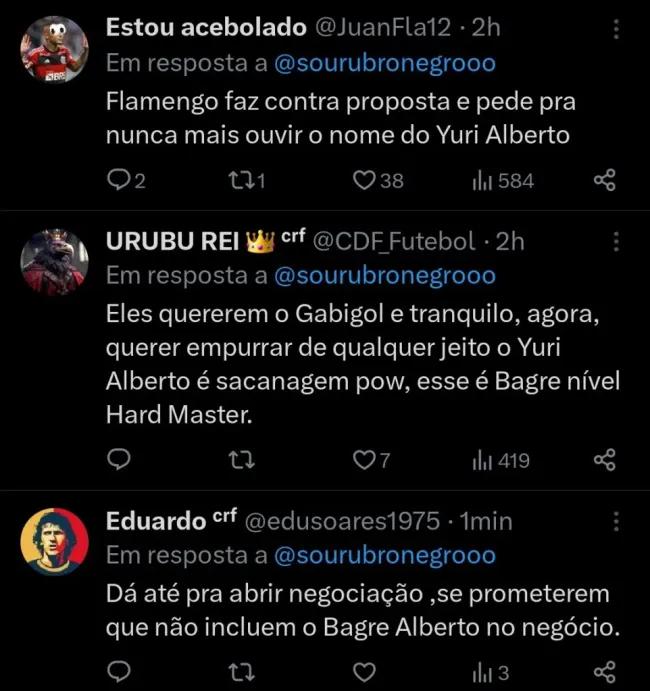Share the tweet from Eduardo
Image resolution: width=650 pixels, height=691 pixels.
(605, 671)
